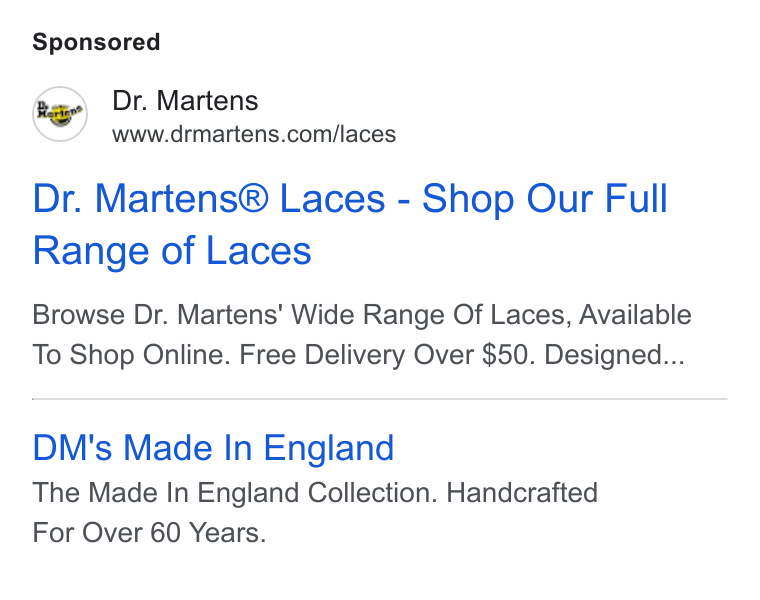Tap the www.drmartens.com/laces advertiser URL
This screenshot has width=760, height=600.
[254, 134]
